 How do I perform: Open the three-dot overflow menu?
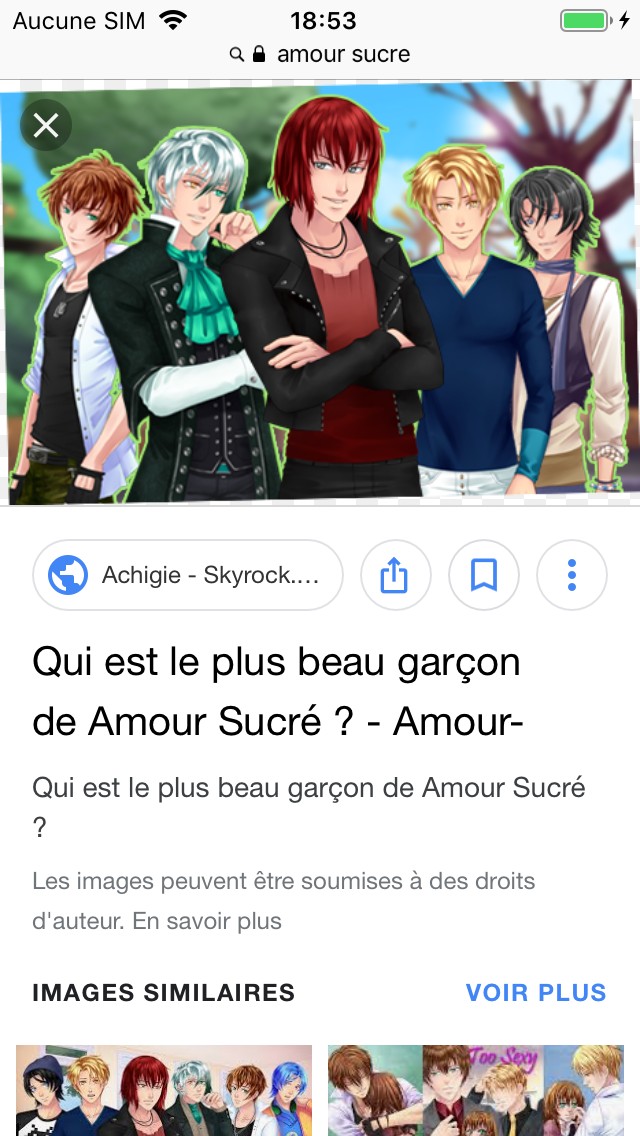tap(572, 575)
